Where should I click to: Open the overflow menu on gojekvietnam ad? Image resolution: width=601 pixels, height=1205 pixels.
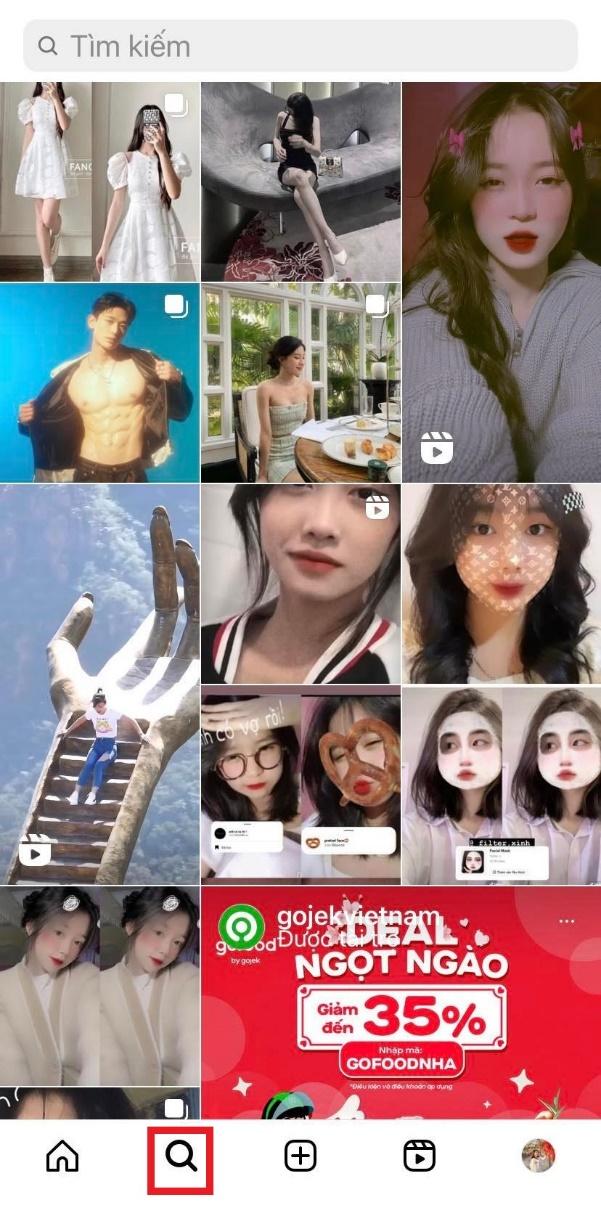567,920
